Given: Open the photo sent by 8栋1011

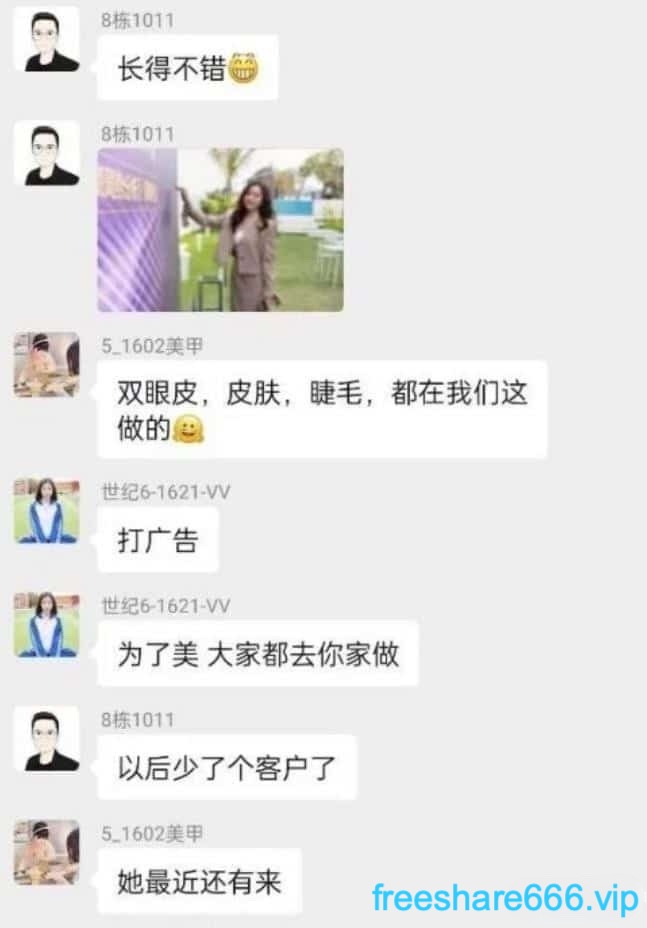Looking at the screenshot, I should [x=221, y=230].
